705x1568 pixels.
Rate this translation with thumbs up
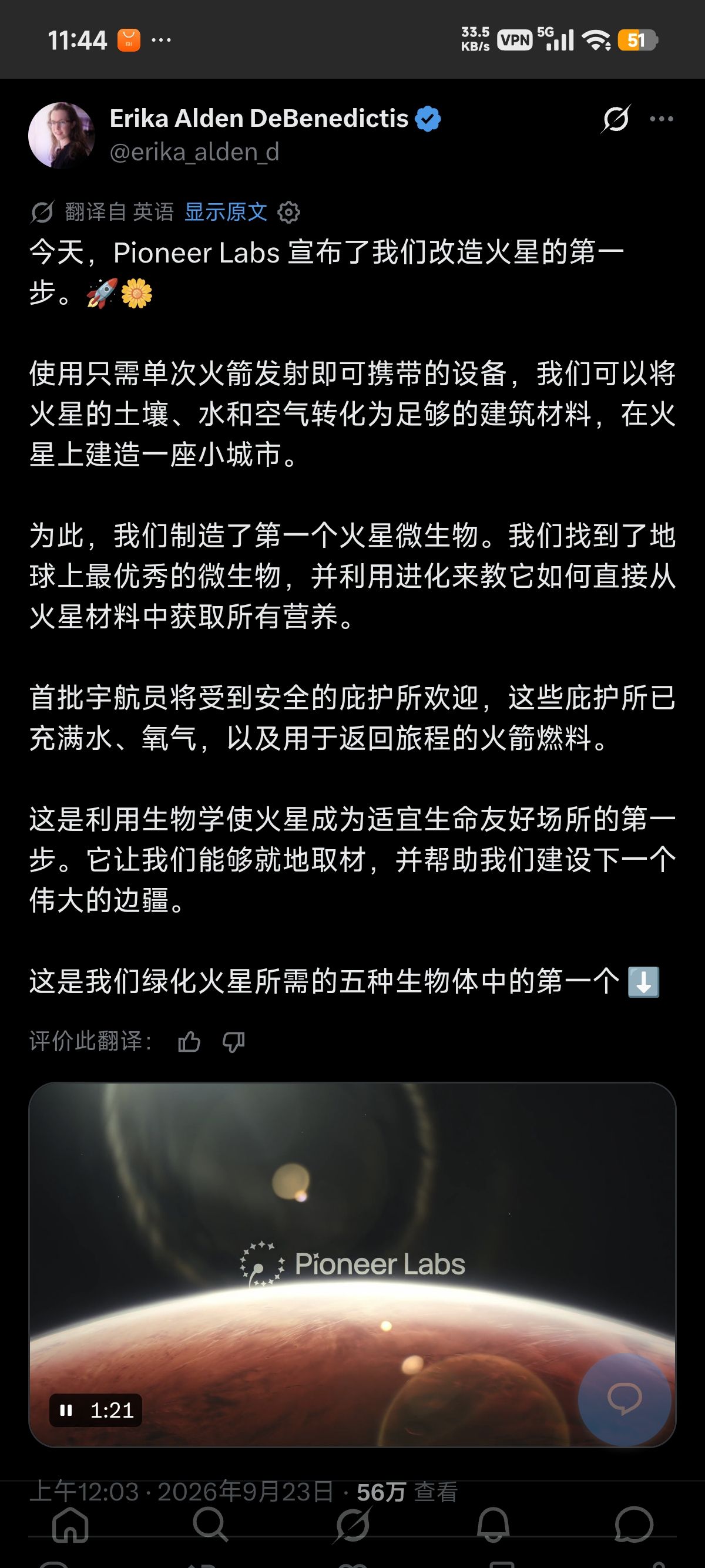189,1041
